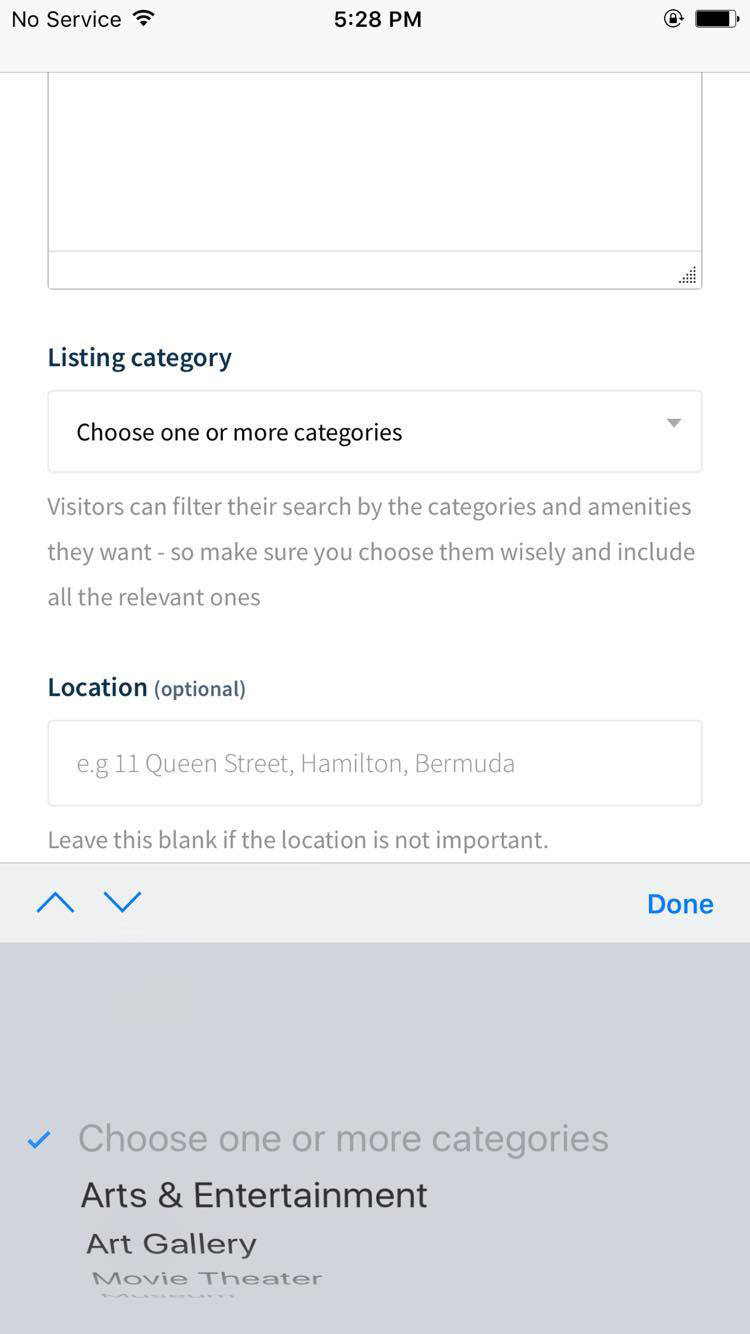
Task: Select Arts & Entertainment in the picker
Action: pyautogui.click(x=254, y=1195)
